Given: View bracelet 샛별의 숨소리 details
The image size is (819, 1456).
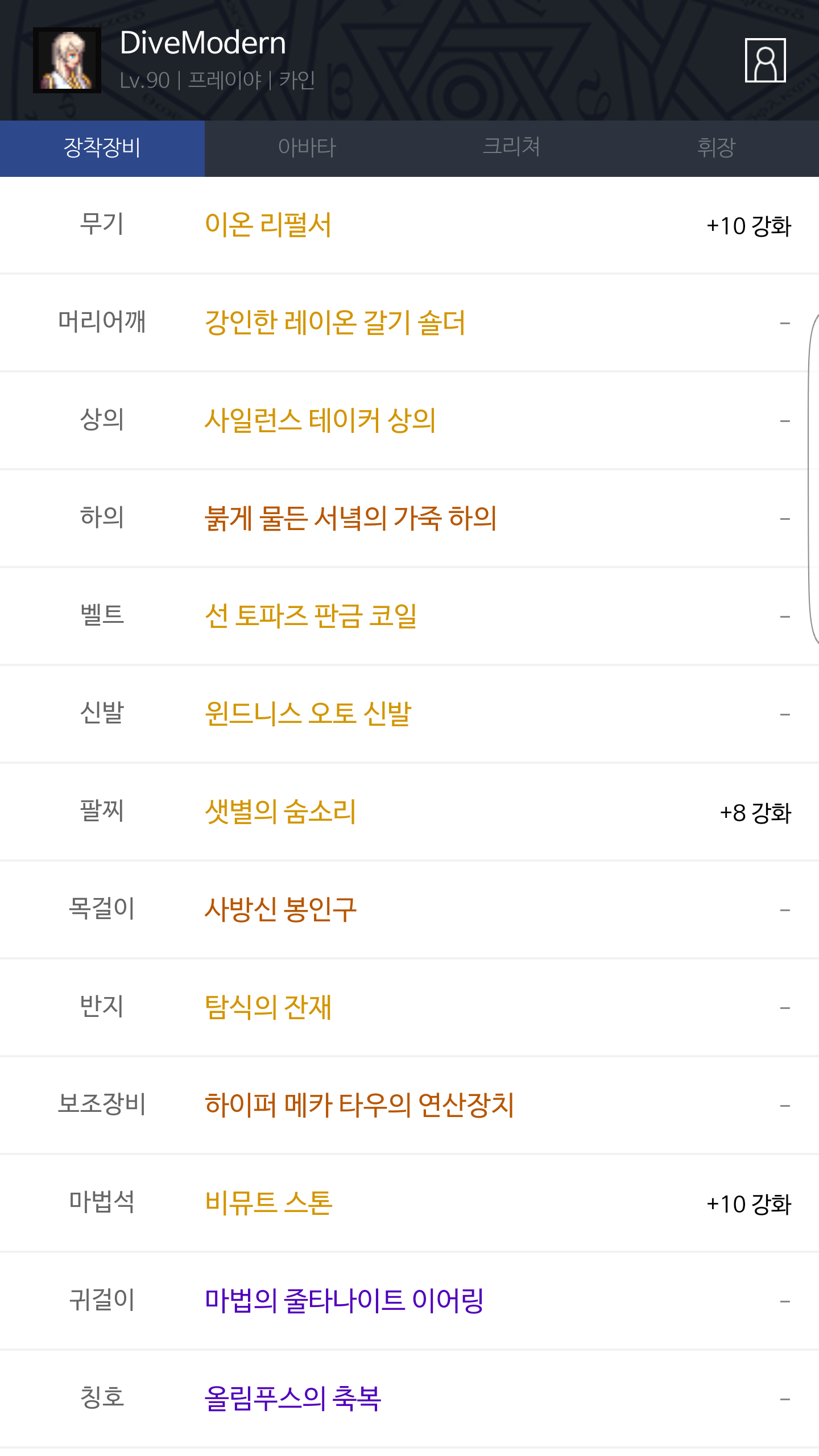Looking at the screenshot, I should 280,812.
